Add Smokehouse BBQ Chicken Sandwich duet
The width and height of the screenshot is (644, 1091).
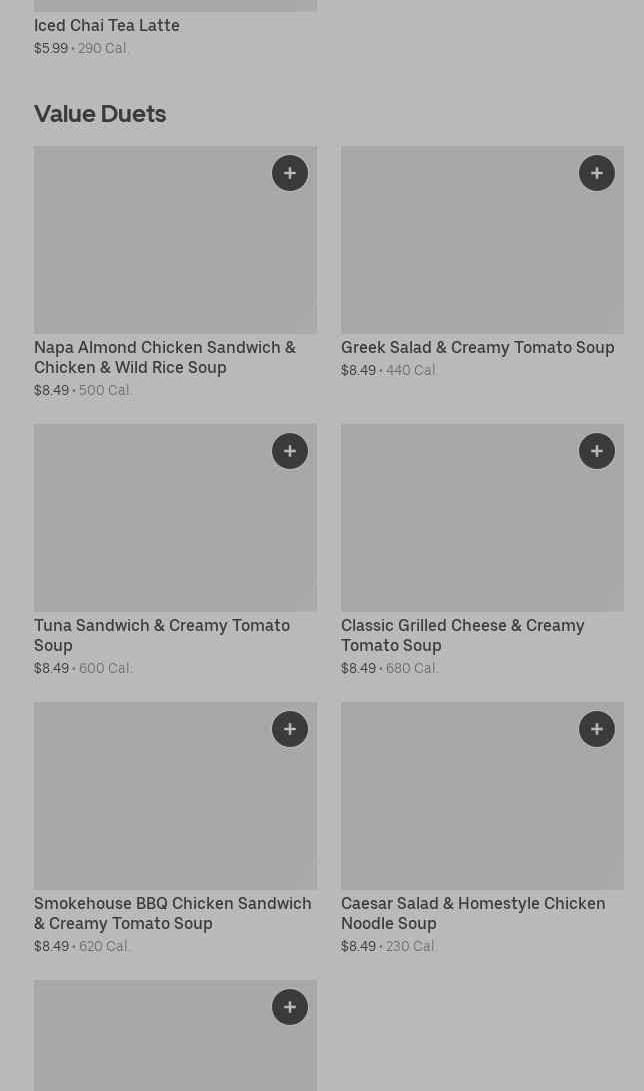[290, 729]
